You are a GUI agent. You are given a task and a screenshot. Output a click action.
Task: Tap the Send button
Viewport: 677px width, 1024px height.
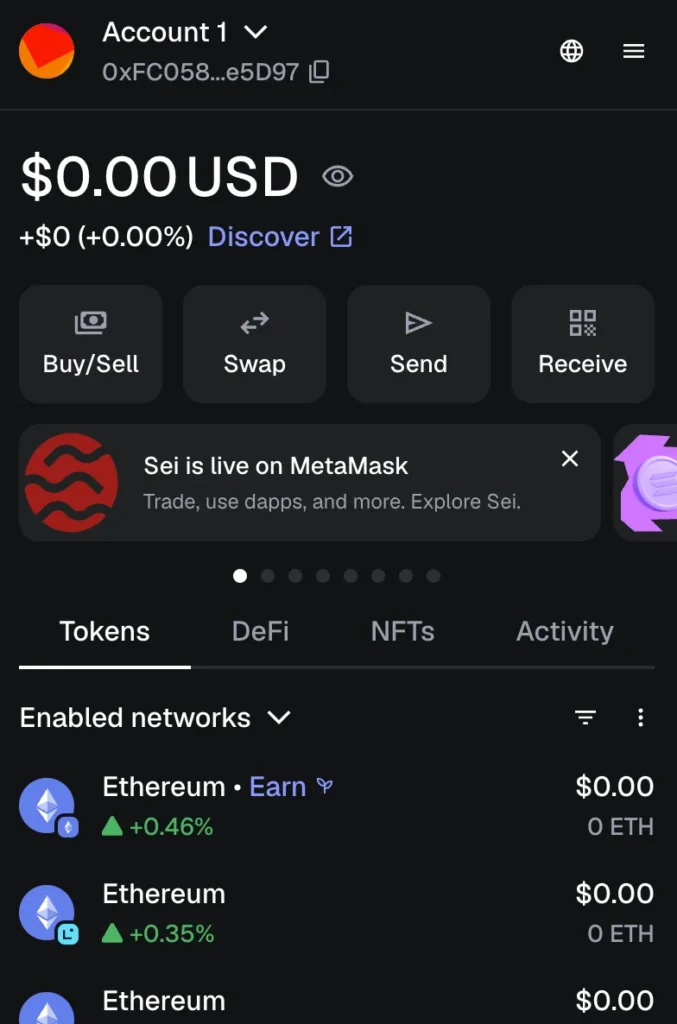click(x=418, y=343)
